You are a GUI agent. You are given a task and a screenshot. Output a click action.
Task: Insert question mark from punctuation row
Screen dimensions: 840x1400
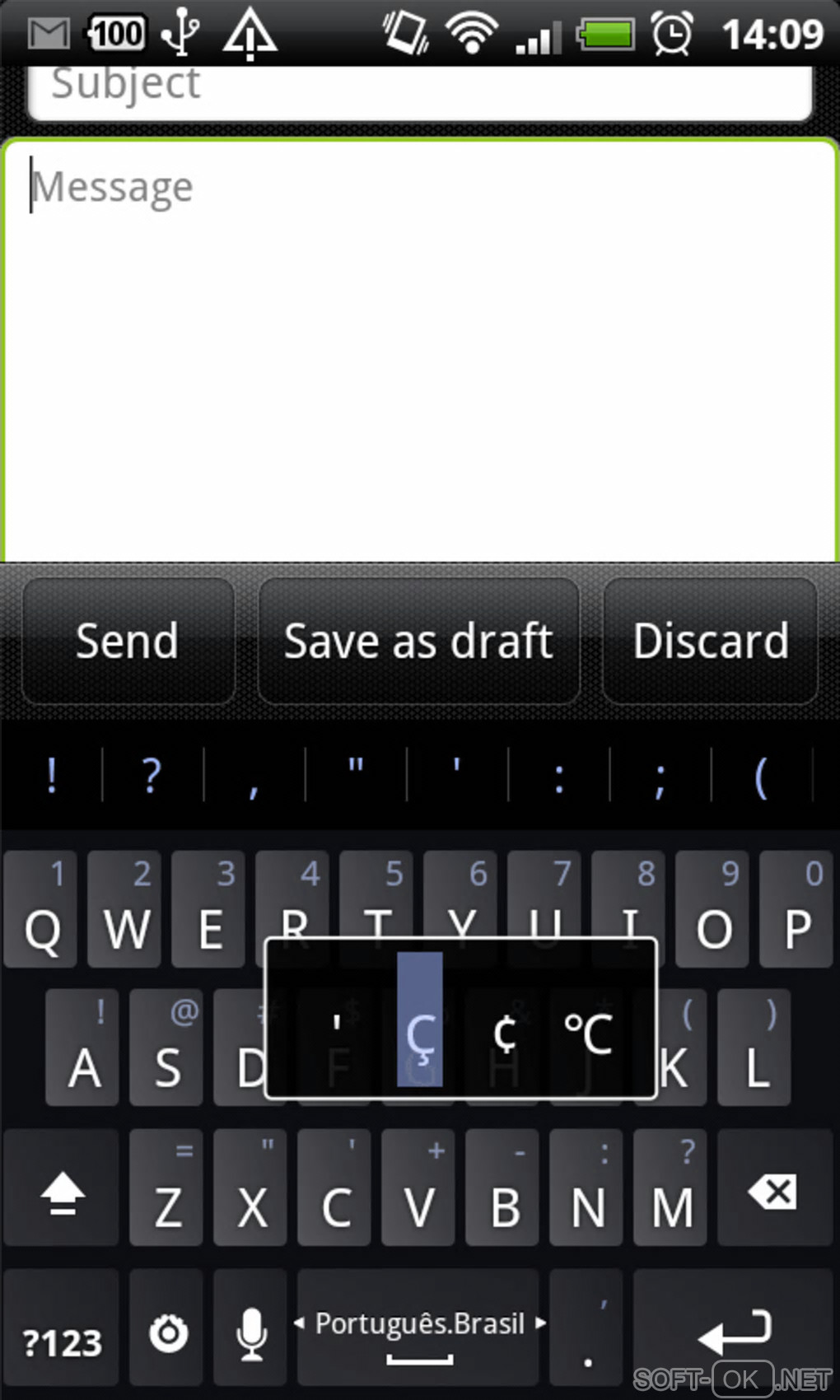(x=152, y=775)
